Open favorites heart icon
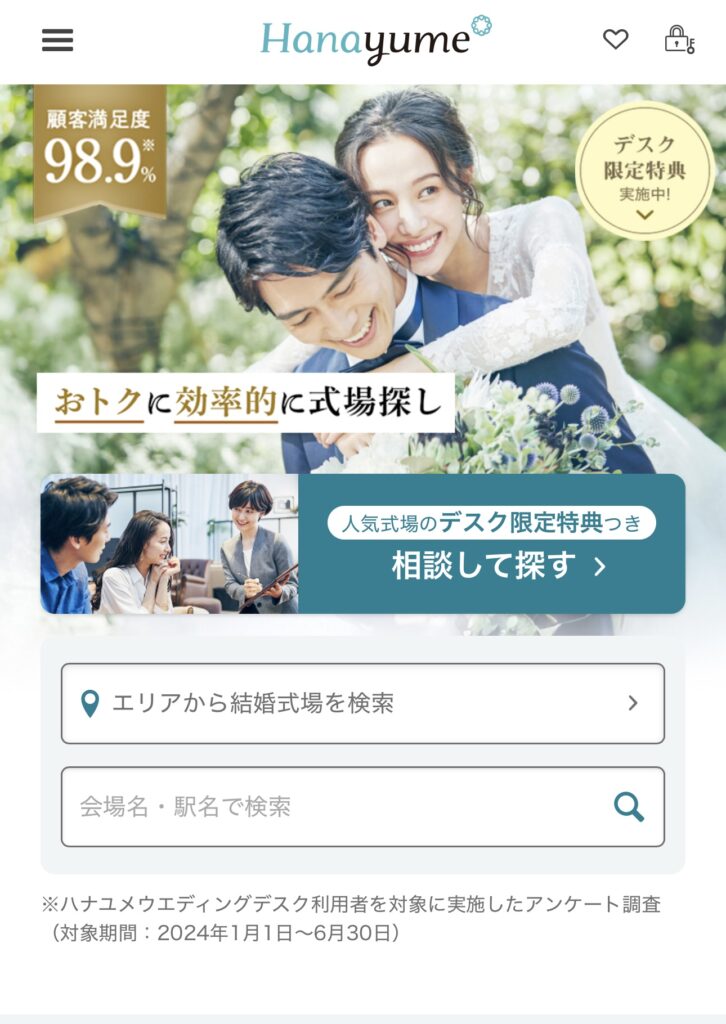726x1024 pixels. [615, 40]
